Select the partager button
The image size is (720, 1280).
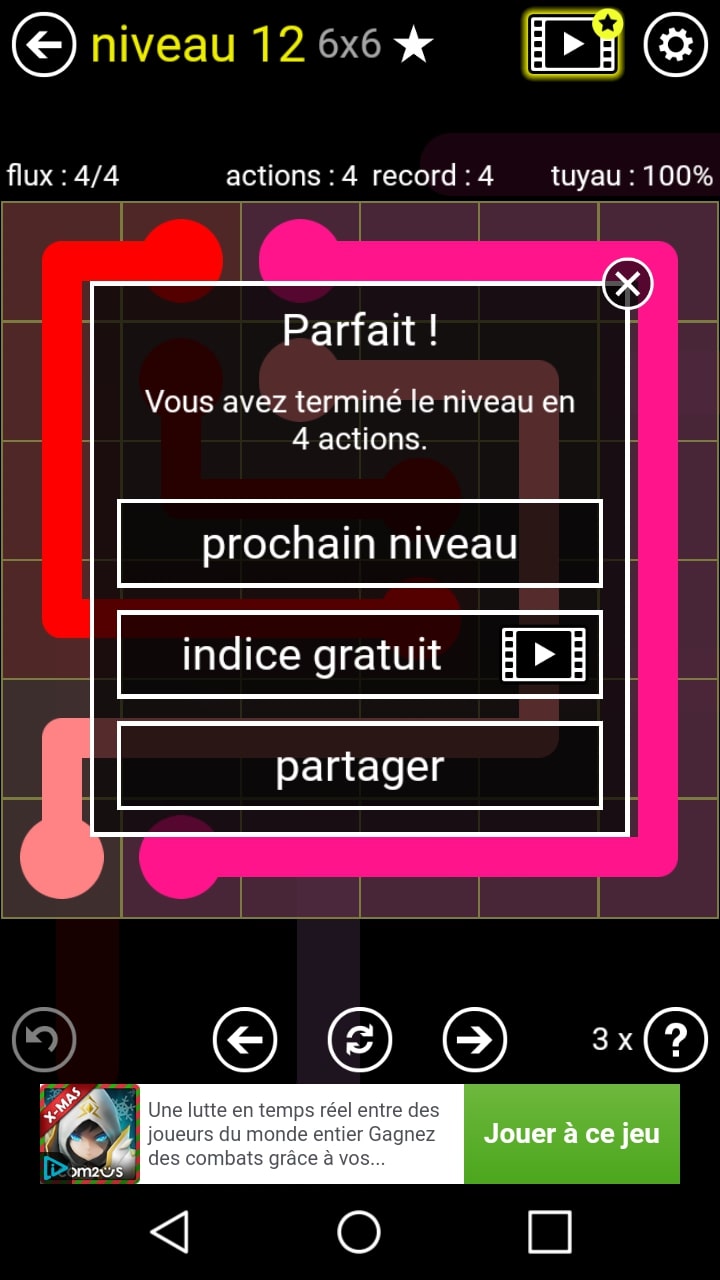(x=360, y=766)
